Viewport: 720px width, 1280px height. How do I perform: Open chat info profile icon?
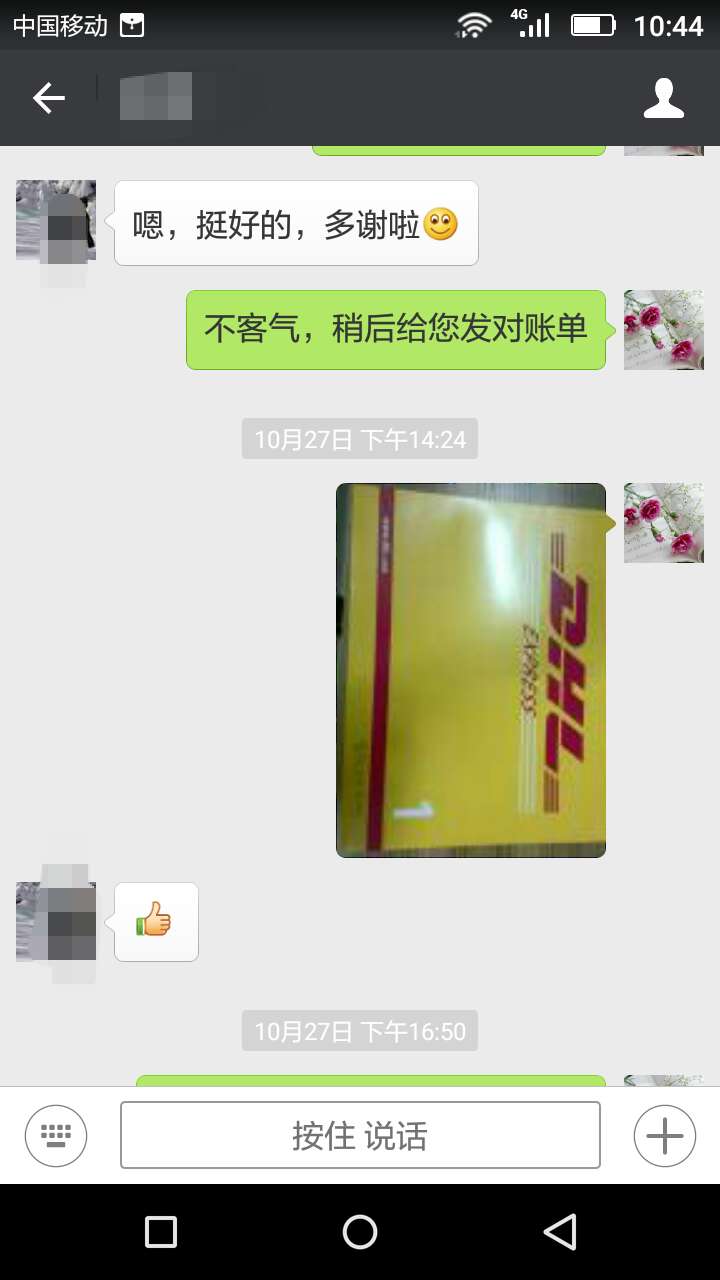pos(663,98)
